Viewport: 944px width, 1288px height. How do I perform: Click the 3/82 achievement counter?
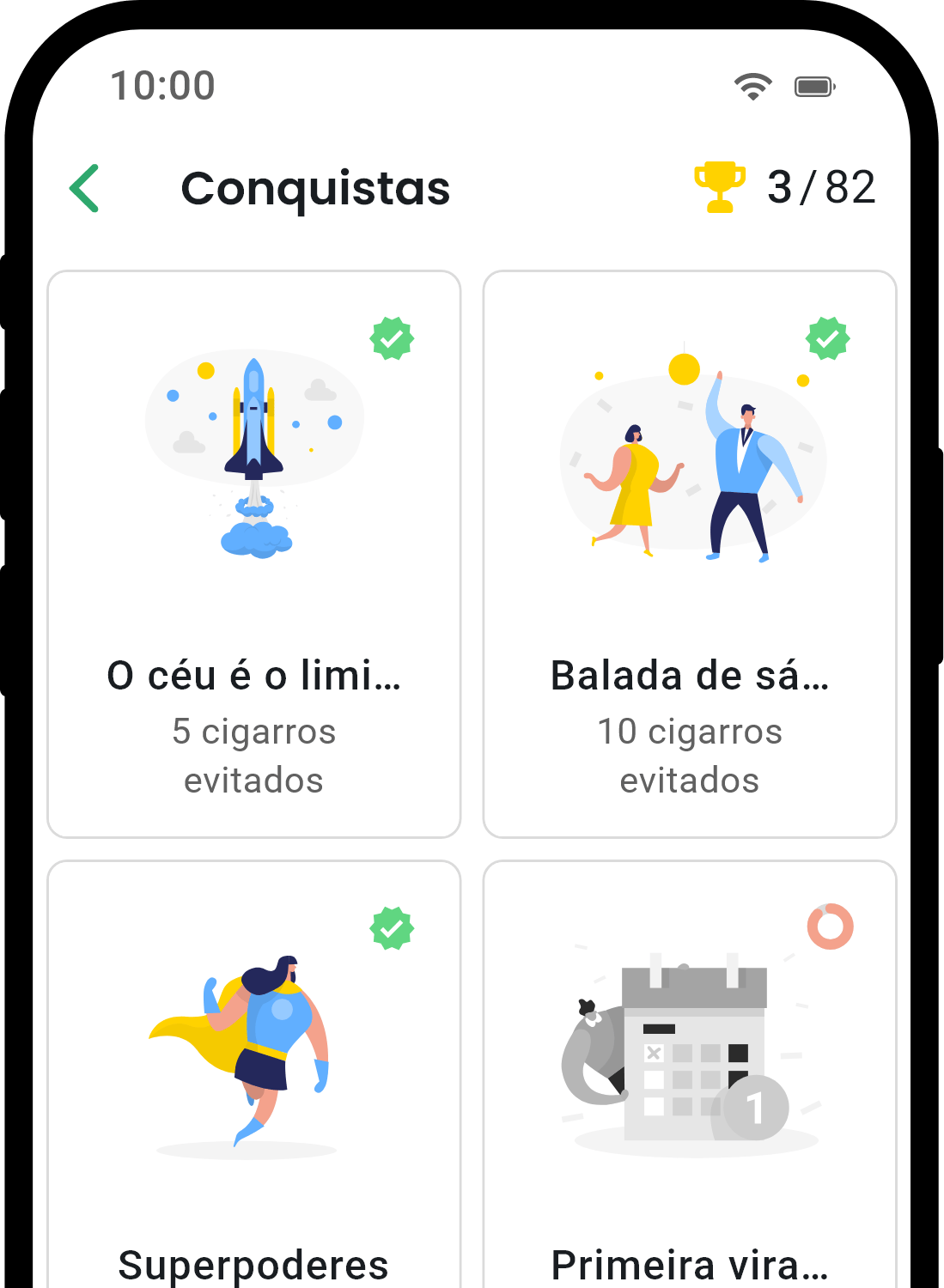(820, 188)
